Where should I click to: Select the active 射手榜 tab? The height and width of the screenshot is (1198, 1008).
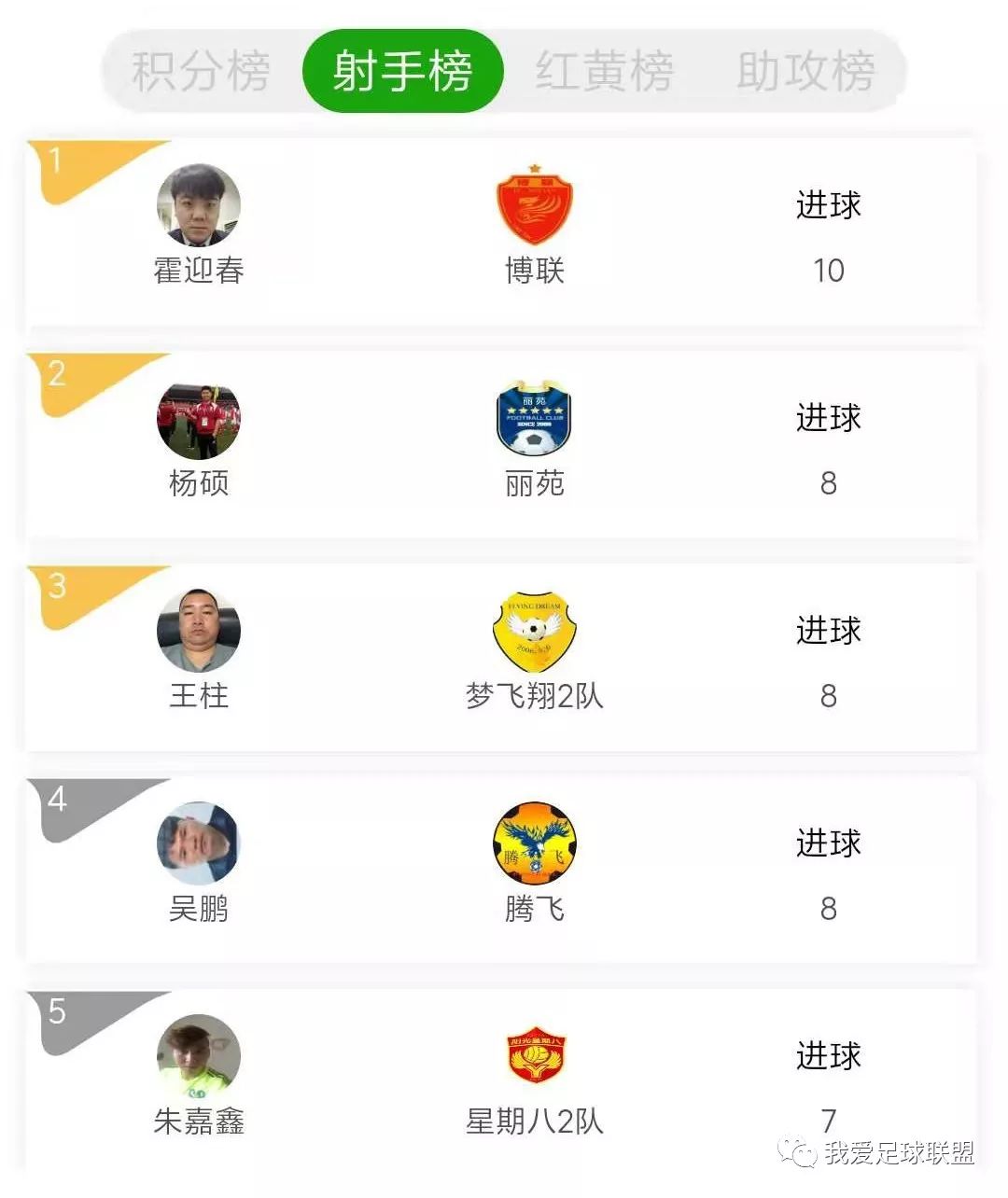403,70
